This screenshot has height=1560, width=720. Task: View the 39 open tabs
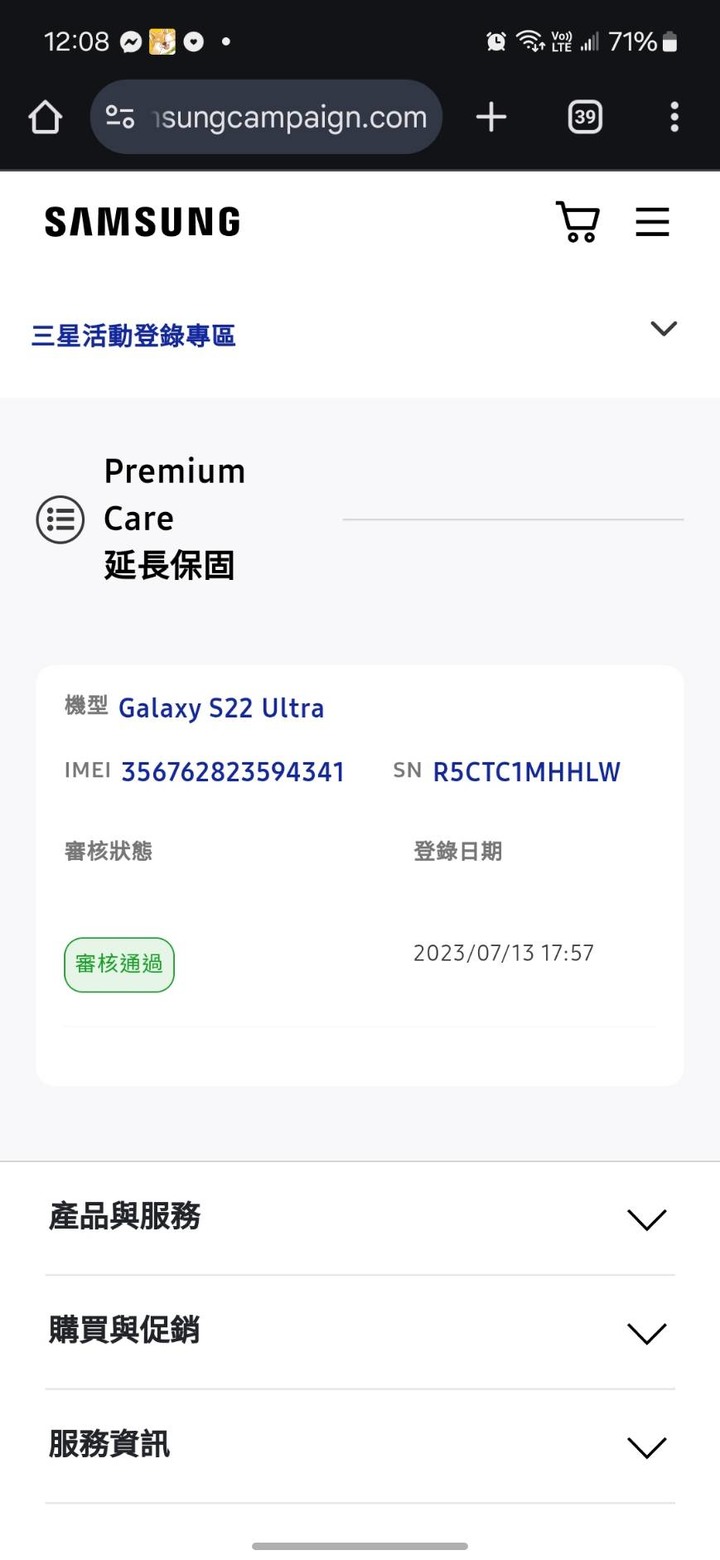pos(585,118)
